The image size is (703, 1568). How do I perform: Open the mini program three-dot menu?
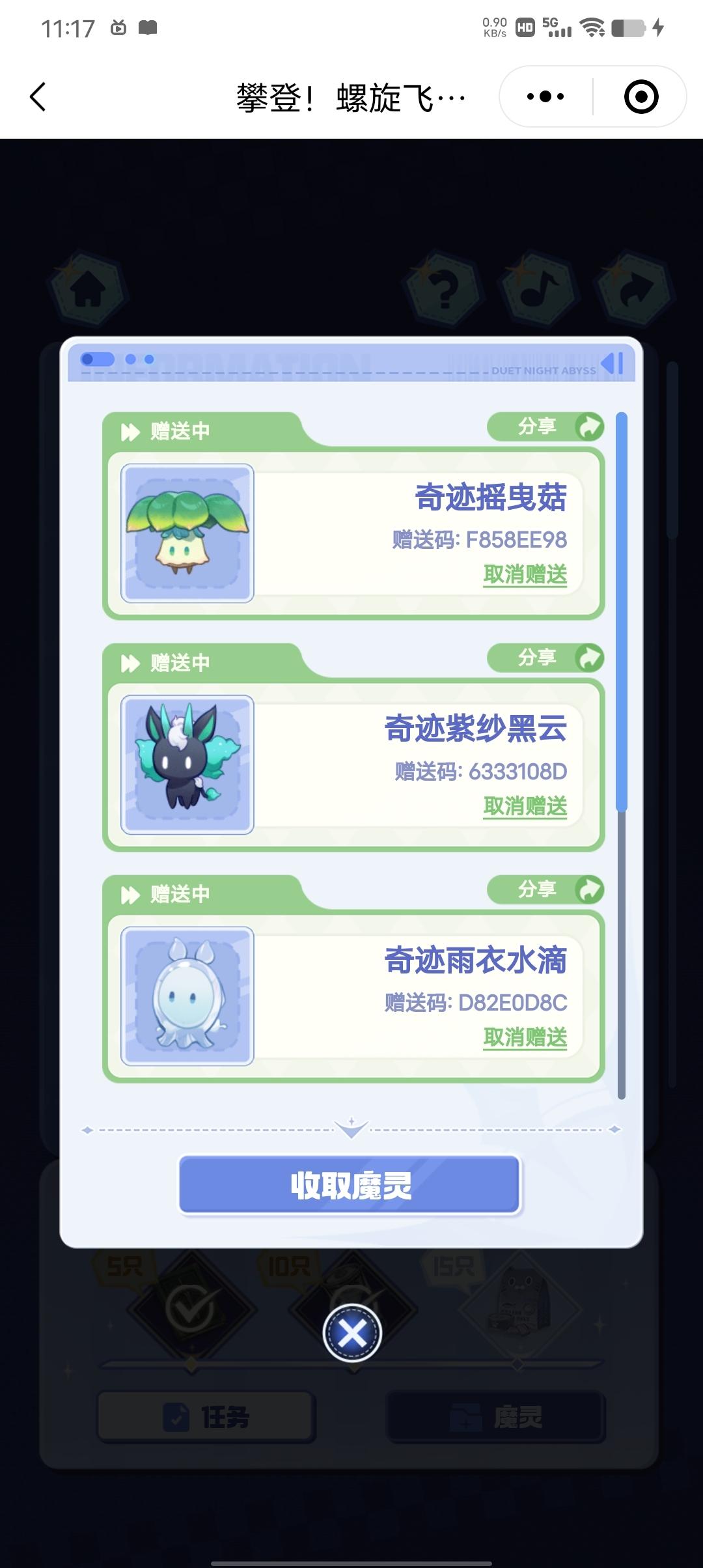coord(545,97)
